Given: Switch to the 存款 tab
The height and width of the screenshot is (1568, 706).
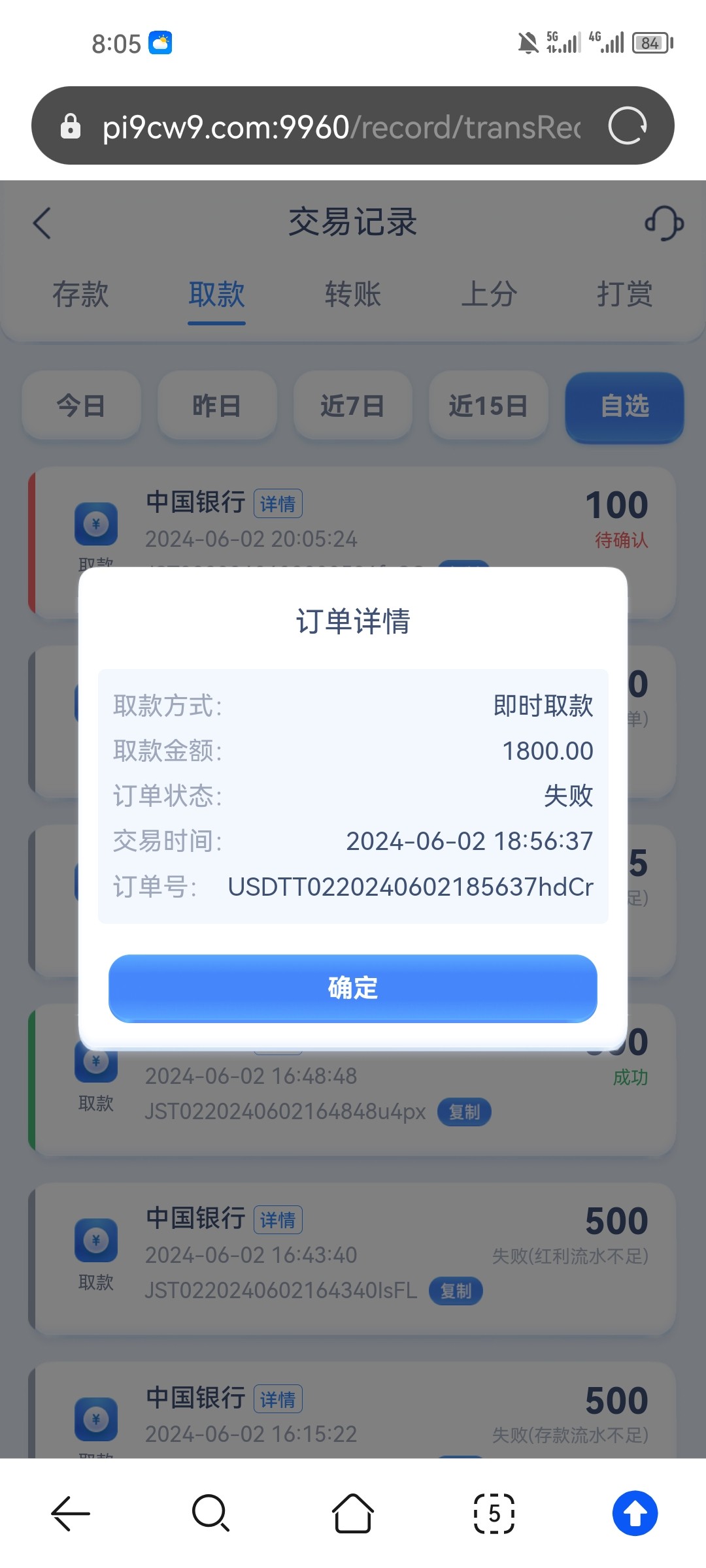Looking at the screenshot, I should click(x=80, y=295).
